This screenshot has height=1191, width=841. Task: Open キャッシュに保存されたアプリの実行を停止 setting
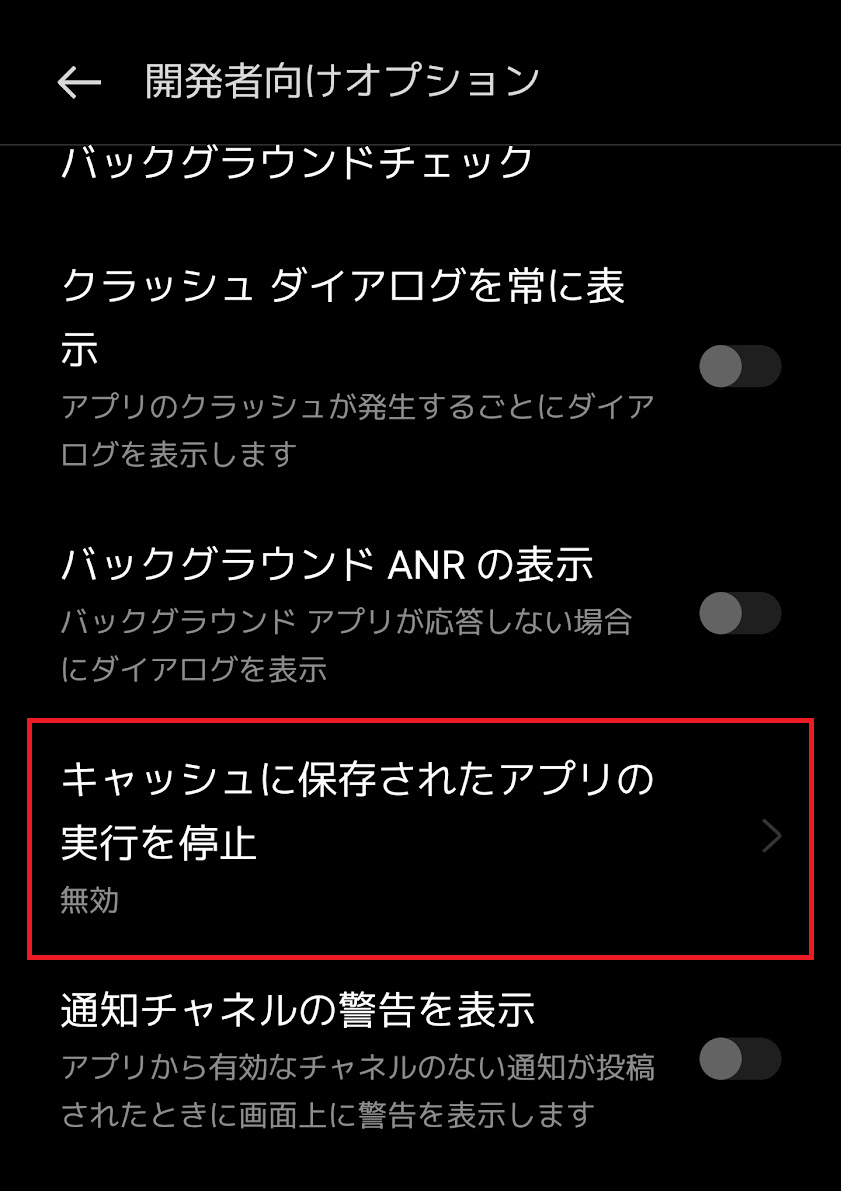tap(420, 837)
